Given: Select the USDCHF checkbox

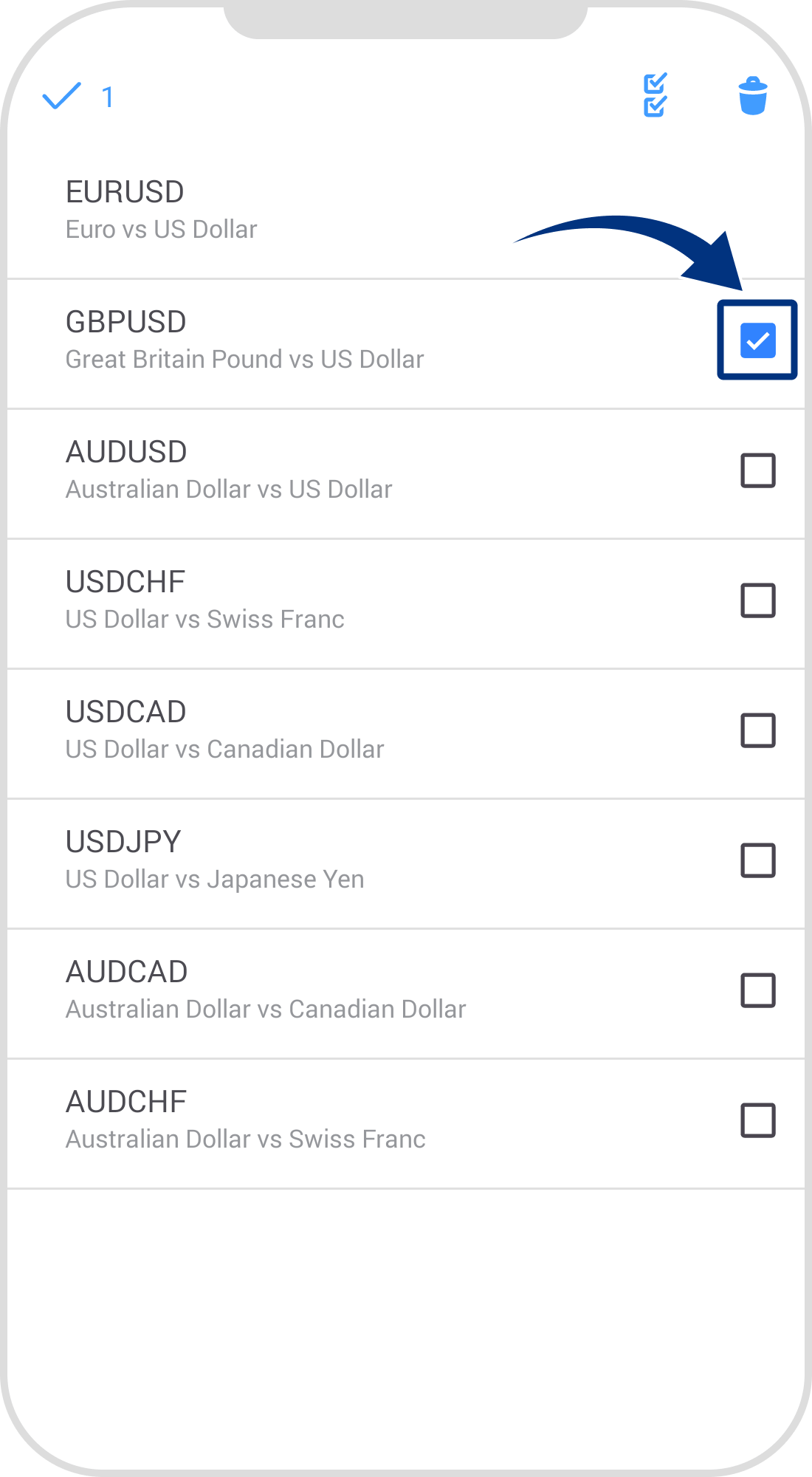Looking at the screenshot, I should tap(757, 600).
